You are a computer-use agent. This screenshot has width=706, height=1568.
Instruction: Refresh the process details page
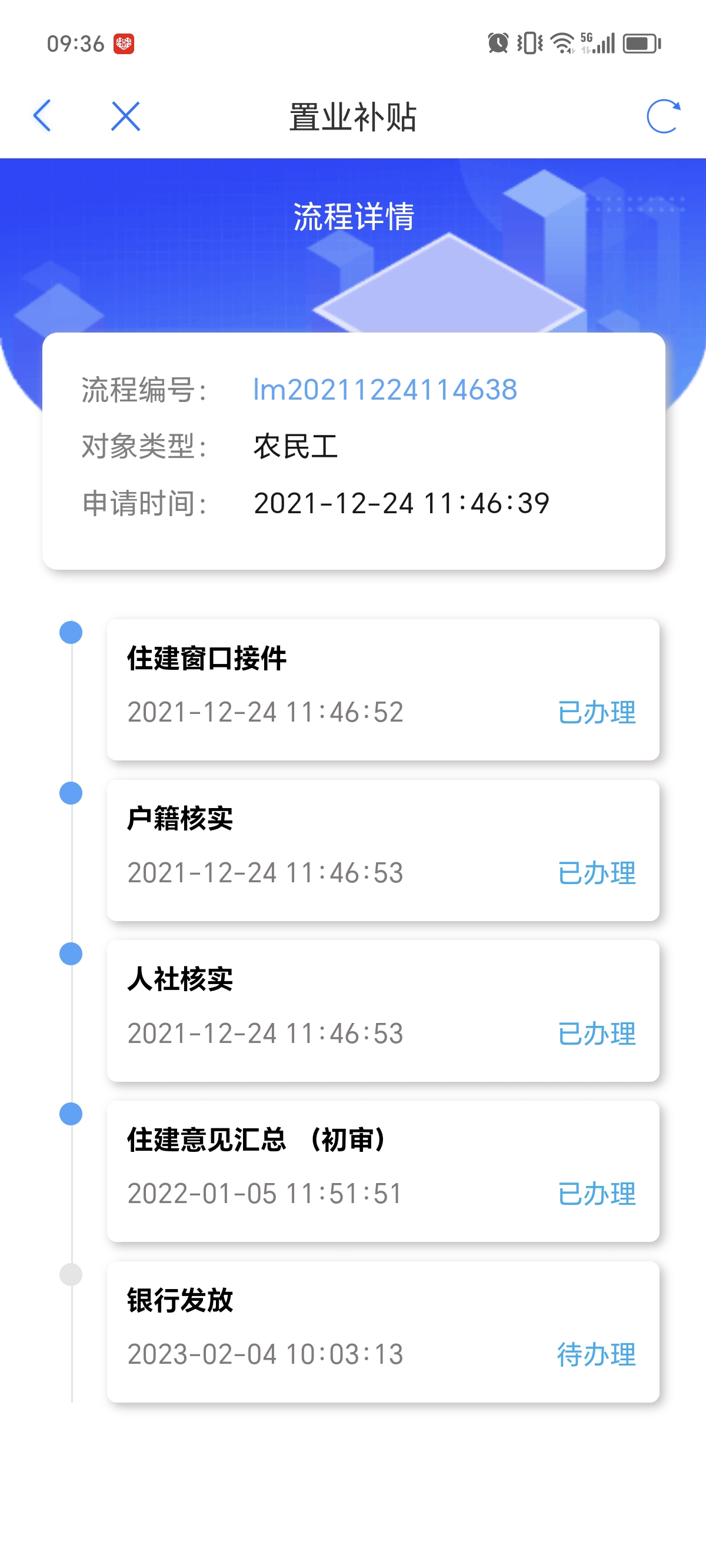pyautogui.click(x=663, y=115)
